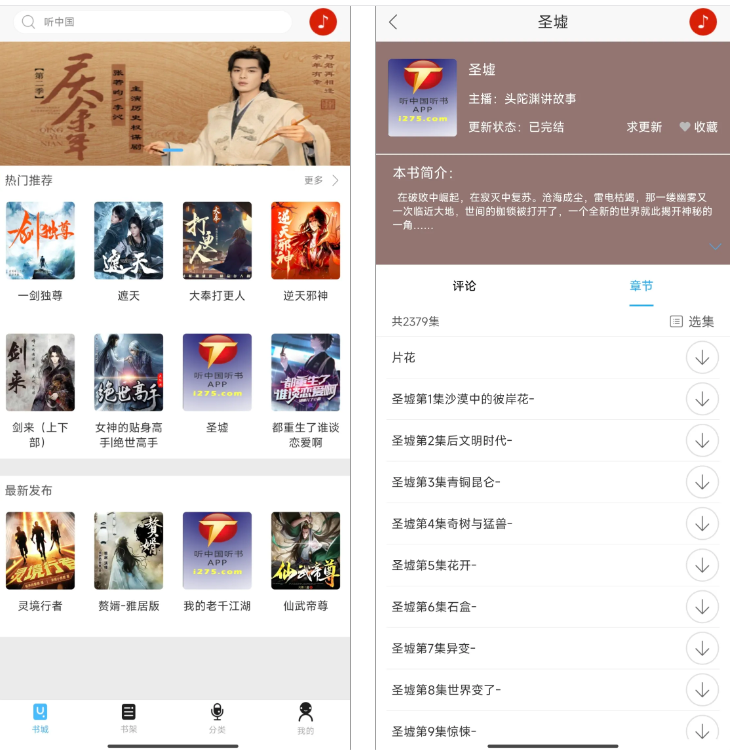Go back from the 圣墟 page
The image size is (730, 750).
click(393, 22)
